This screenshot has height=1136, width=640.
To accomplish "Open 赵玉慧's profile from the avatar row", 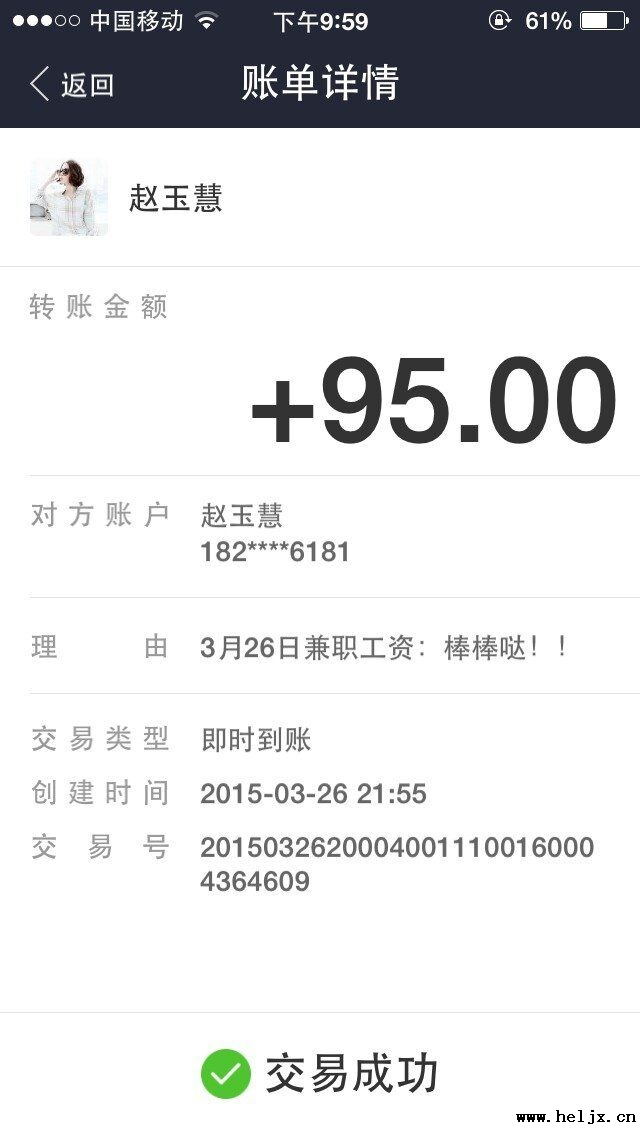I will 69,197.
